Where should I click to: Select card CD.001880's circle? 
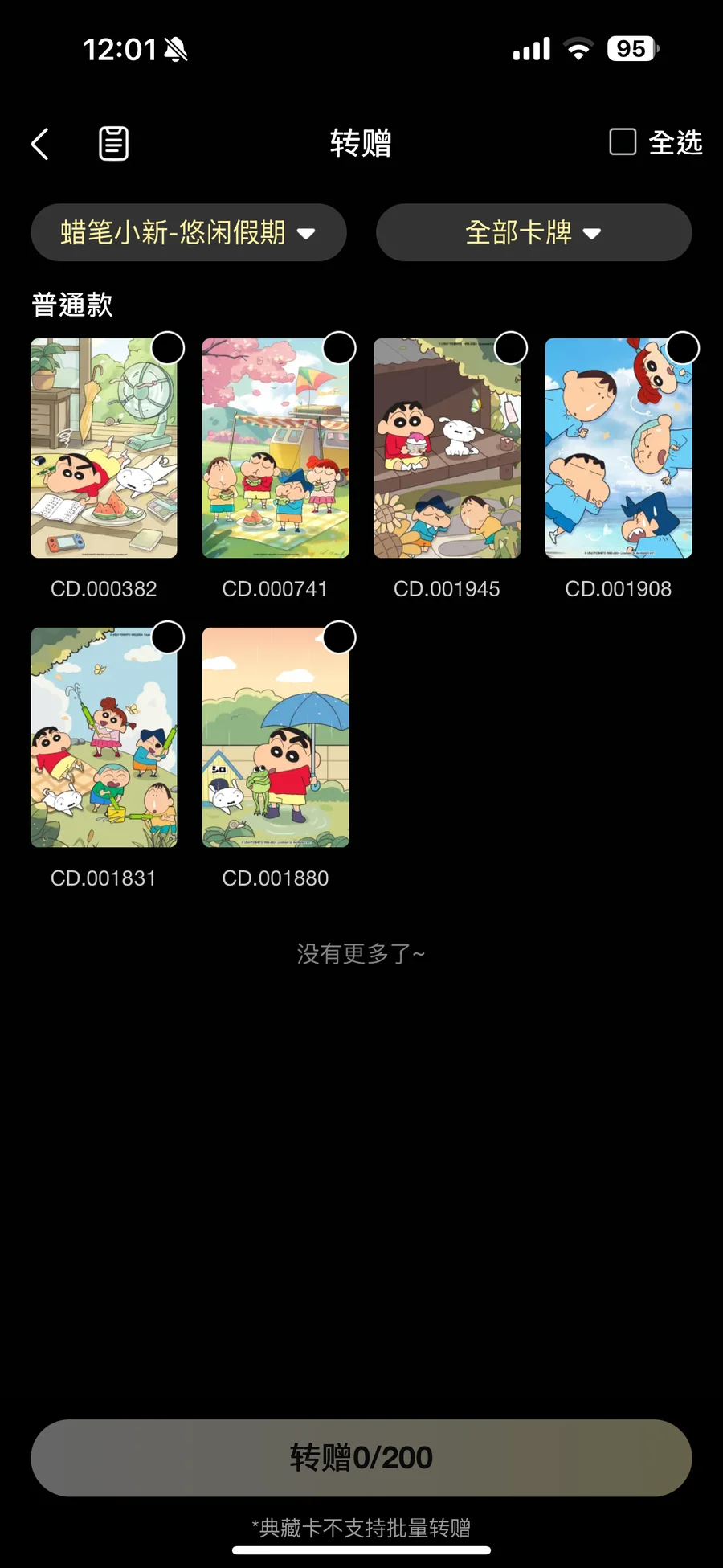(x=339, y=637)
